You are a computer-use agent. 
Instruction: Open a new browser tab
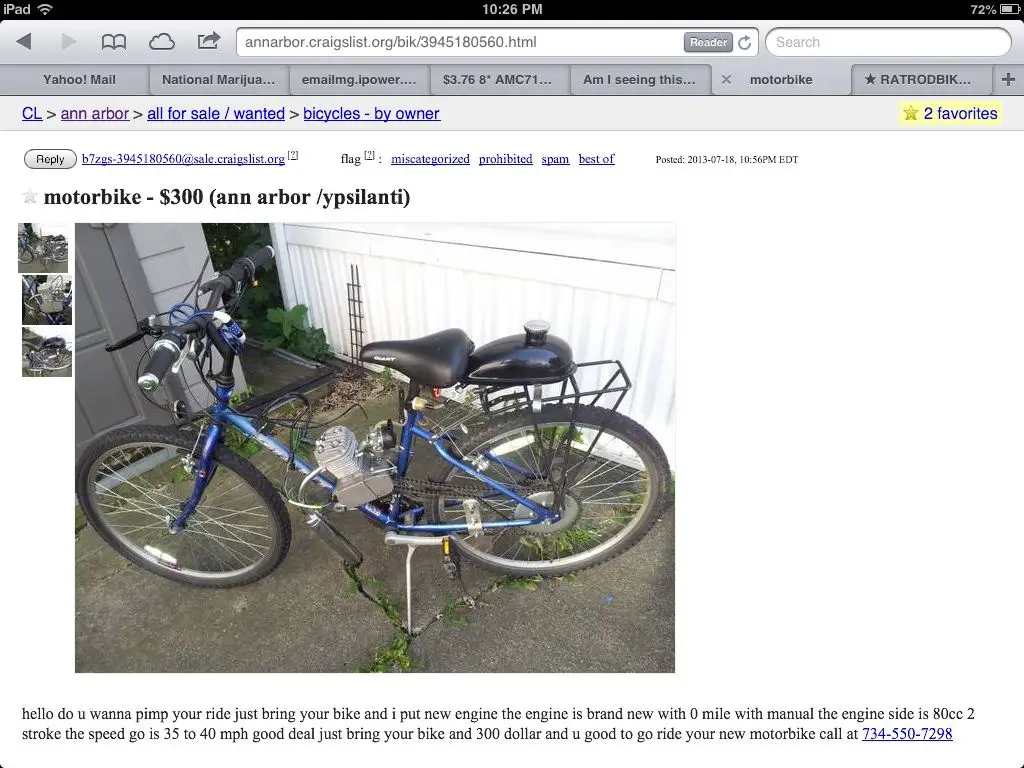click(x=1008, y=79)
